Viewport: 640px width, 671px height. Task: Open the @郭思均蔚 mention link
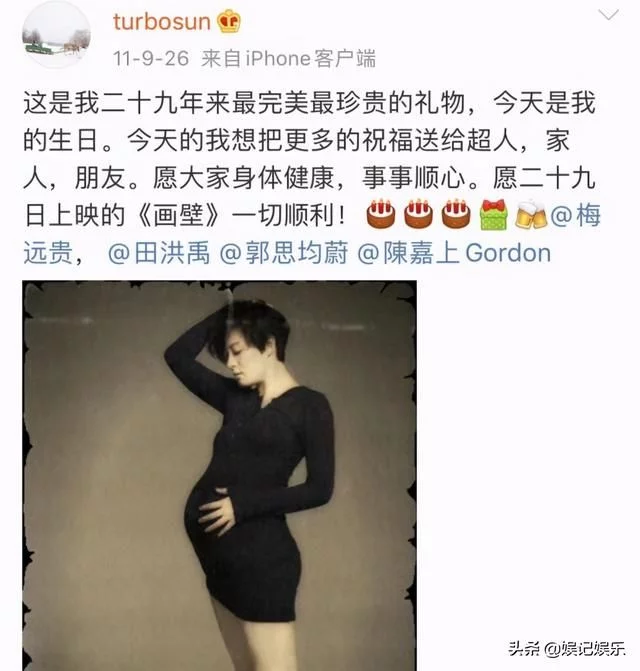click(x=282, y=252)
